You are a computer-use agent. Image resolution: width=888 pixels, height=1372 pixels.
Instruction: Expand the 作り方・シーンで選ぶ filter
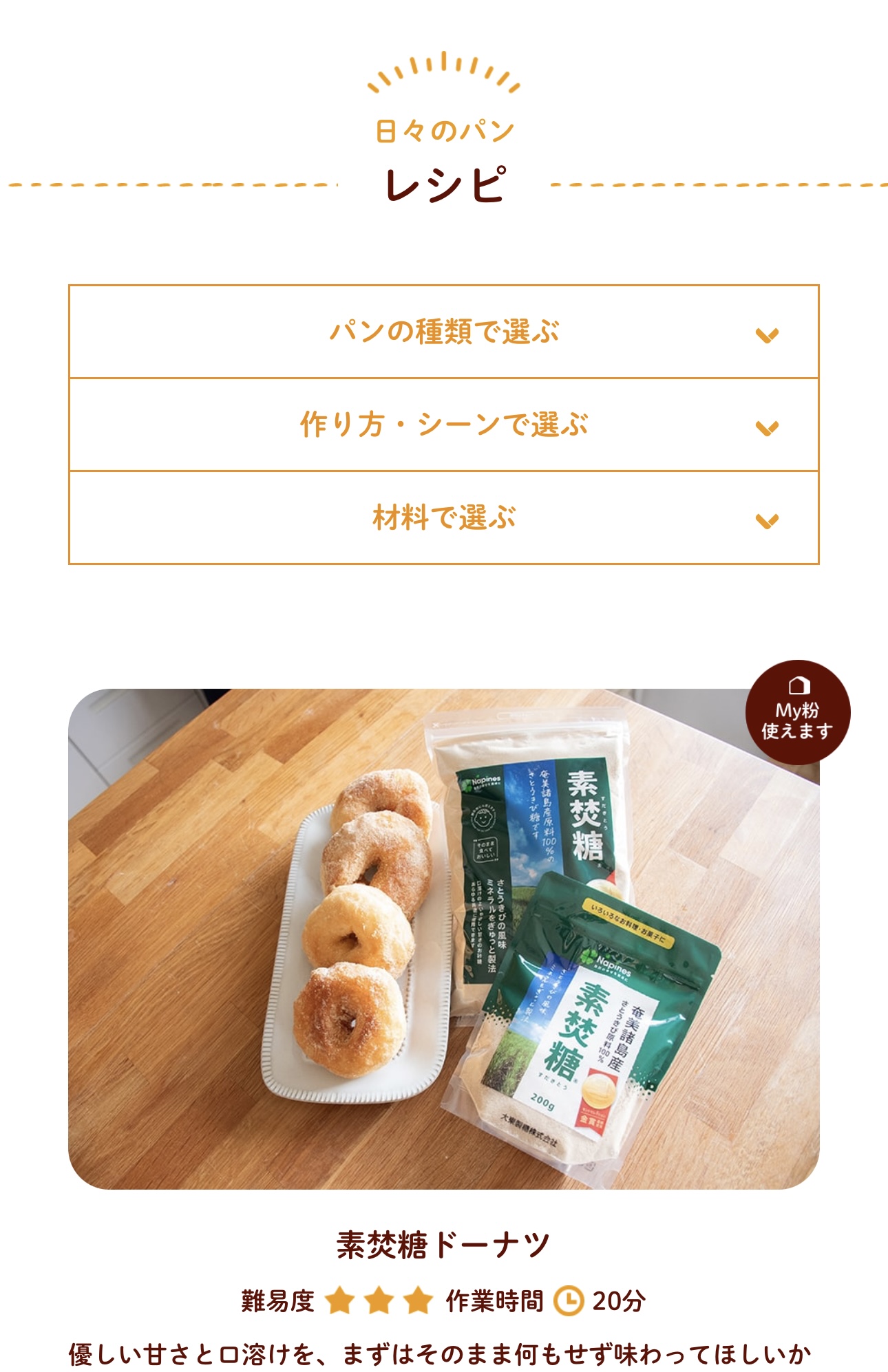[444, 425]
